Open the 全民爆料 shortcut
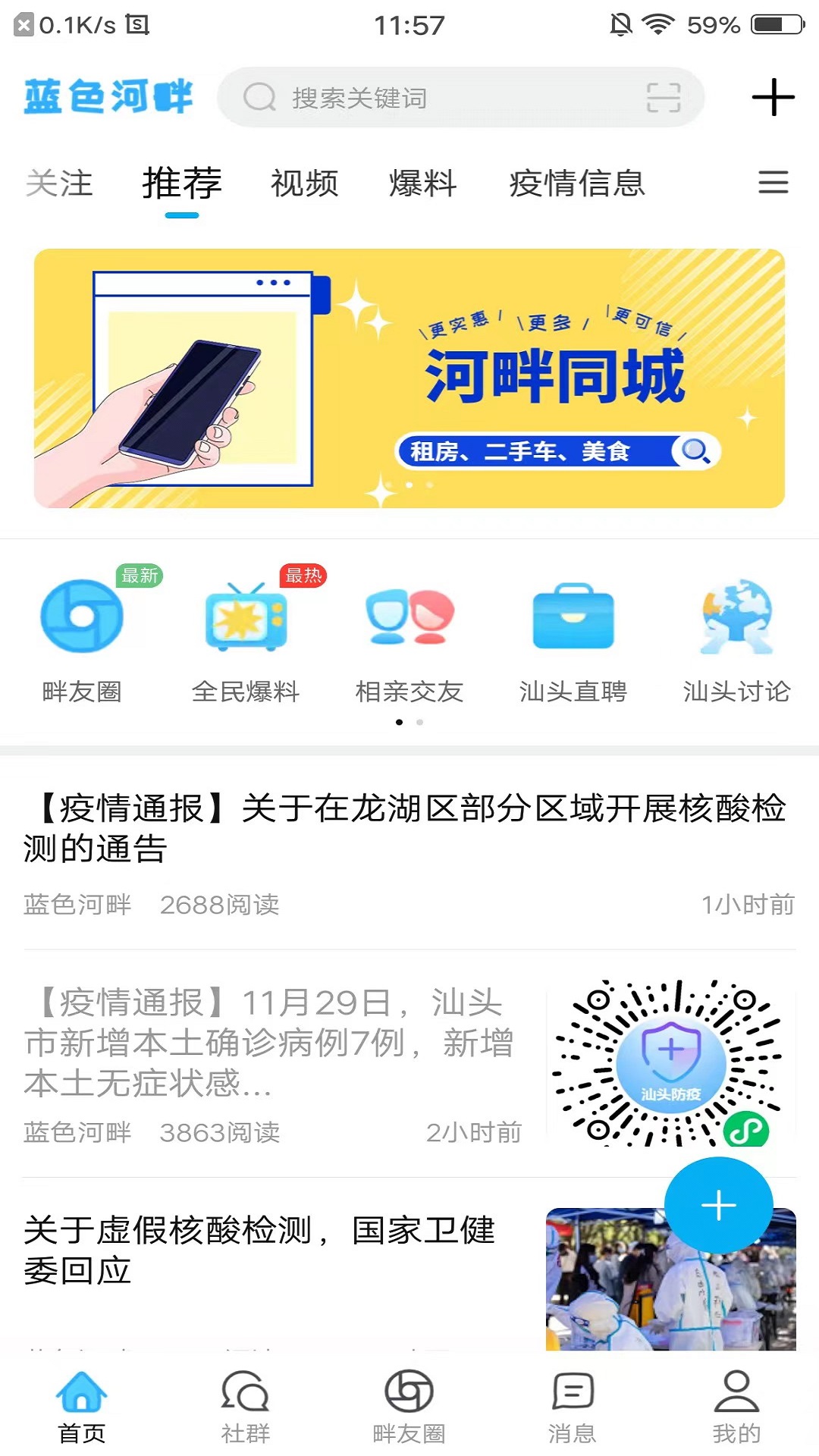819x1456 pixels. (x=246, y=635)
